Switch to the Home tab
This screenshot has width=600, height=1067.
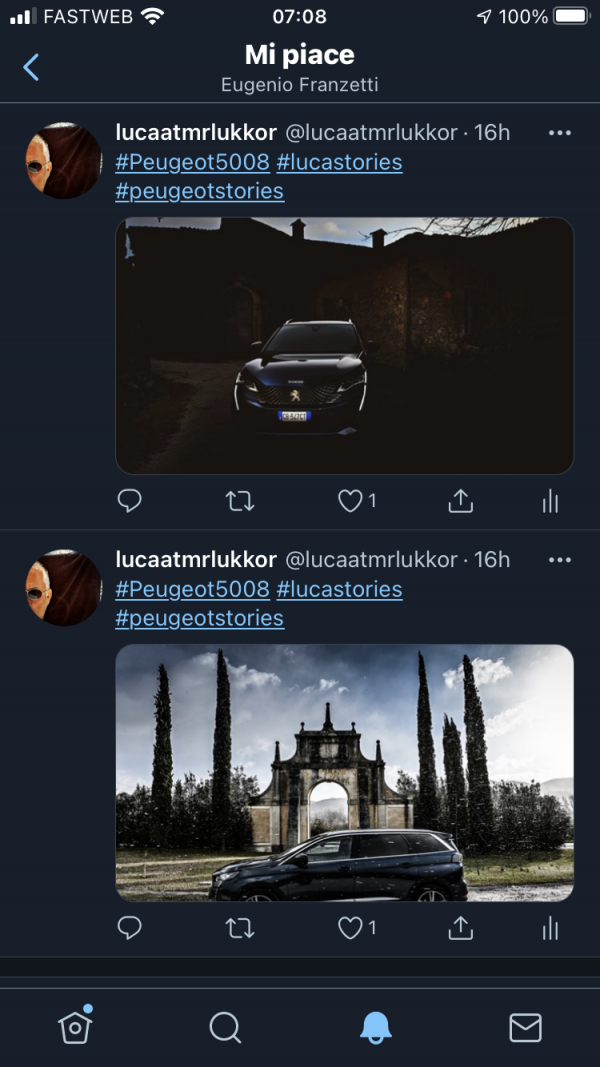coord(75,1026)
